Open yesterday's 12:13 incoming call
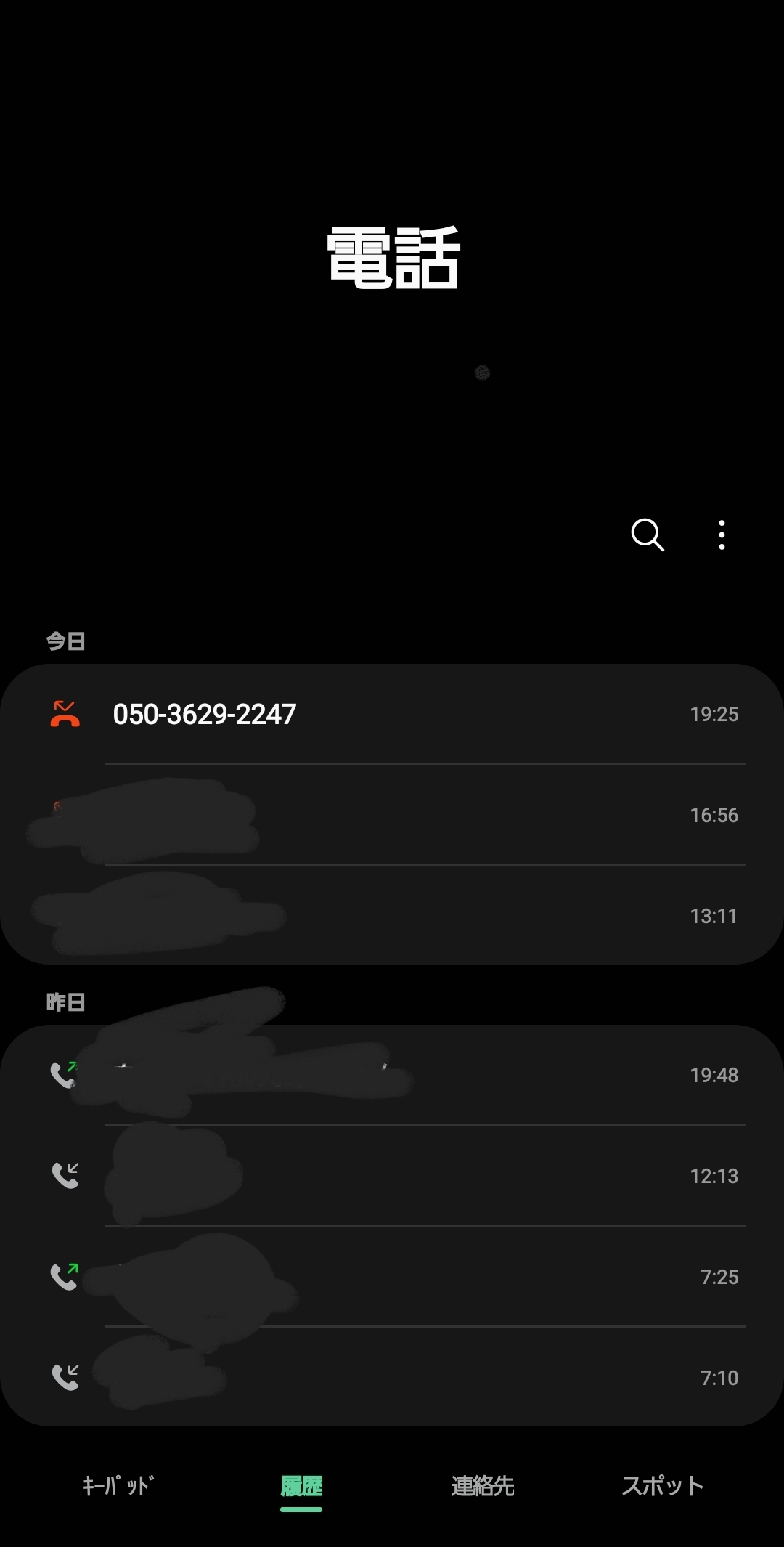The image size is (784, 1547). click(x=392, y=1176)
